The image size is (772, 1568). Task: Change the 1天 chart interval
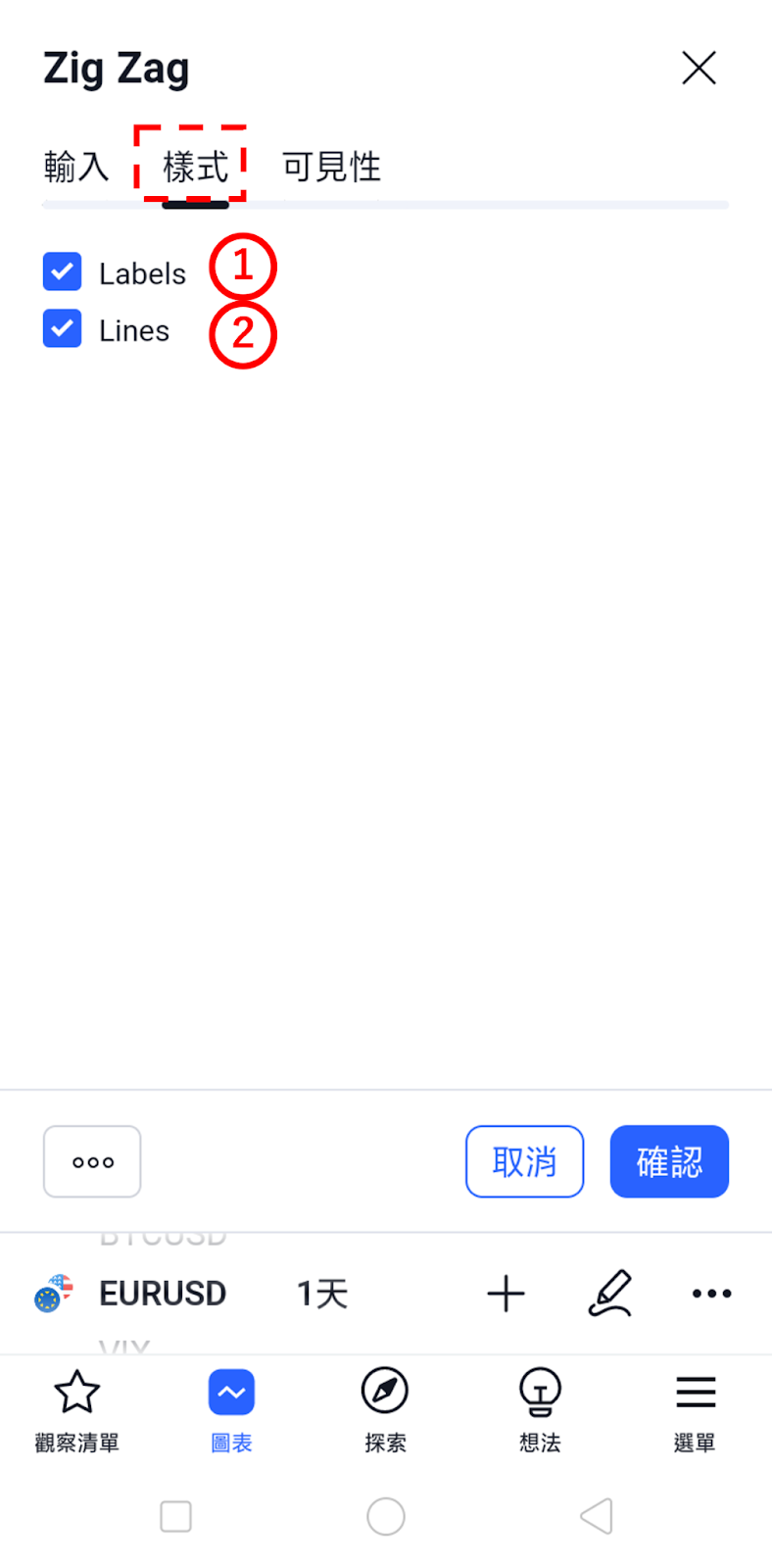(x=322, y=1294)
